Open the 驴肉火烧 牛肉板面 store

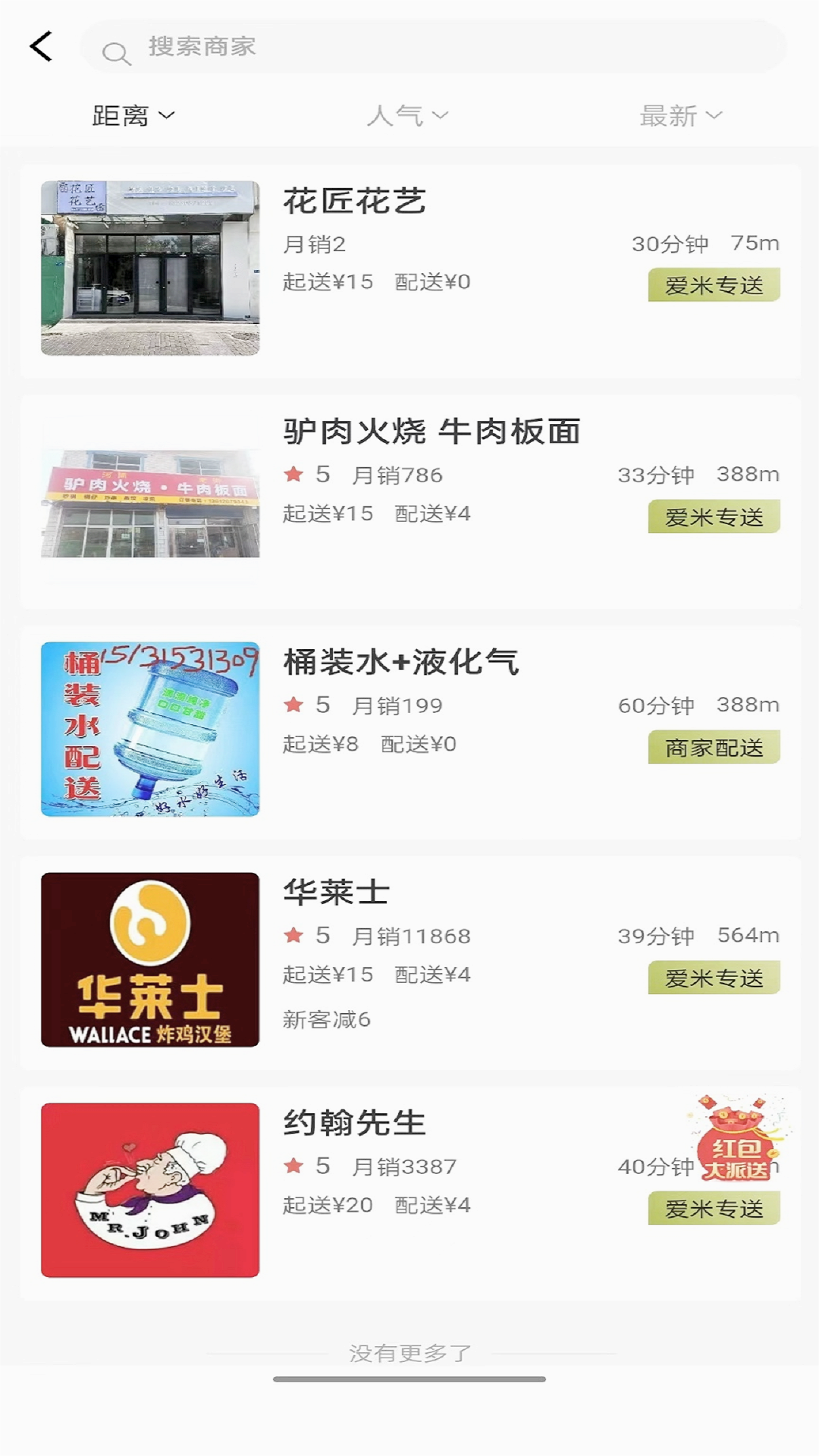tap(410, 501)
